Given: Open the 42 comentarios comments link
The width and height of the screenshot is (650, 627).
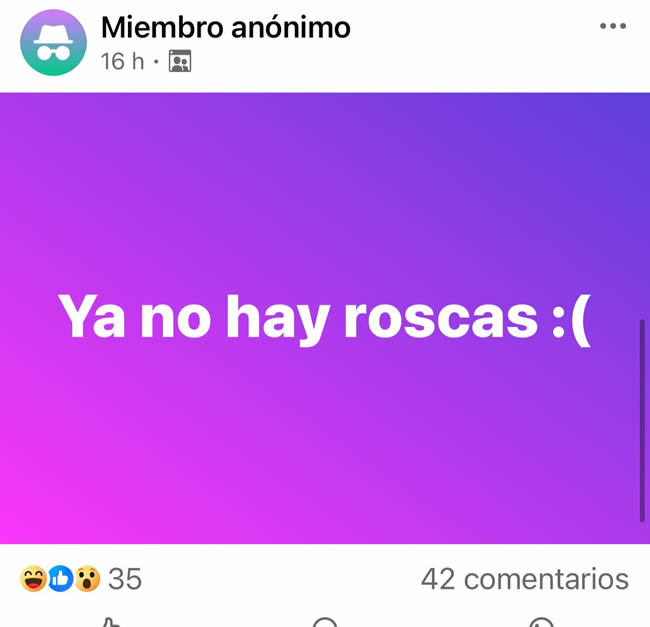Looking at the screenshot, I should (524, 578).
